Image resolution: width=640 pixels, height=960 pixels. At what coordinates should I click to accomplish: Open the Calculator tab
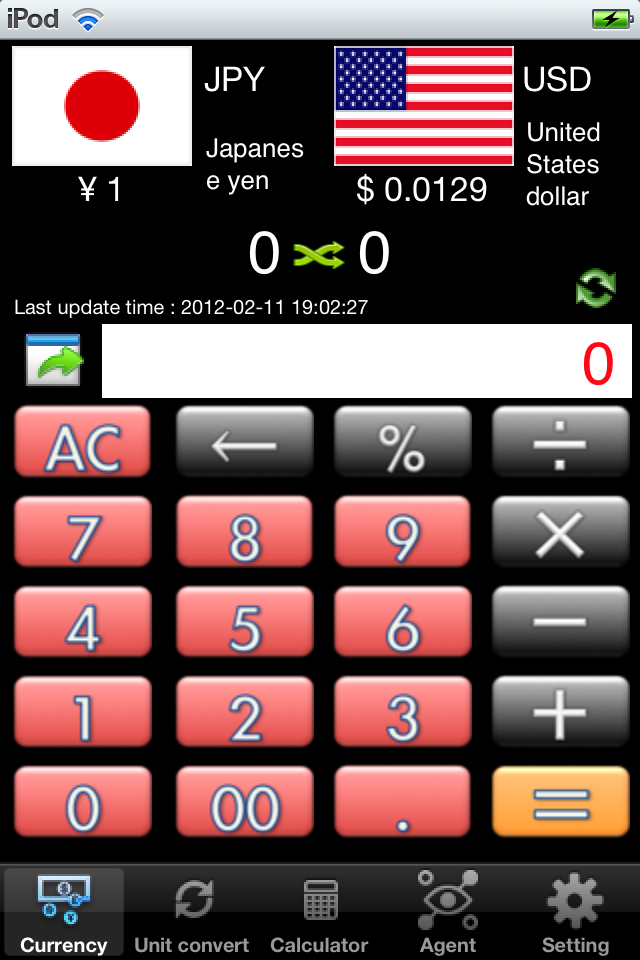320,913
